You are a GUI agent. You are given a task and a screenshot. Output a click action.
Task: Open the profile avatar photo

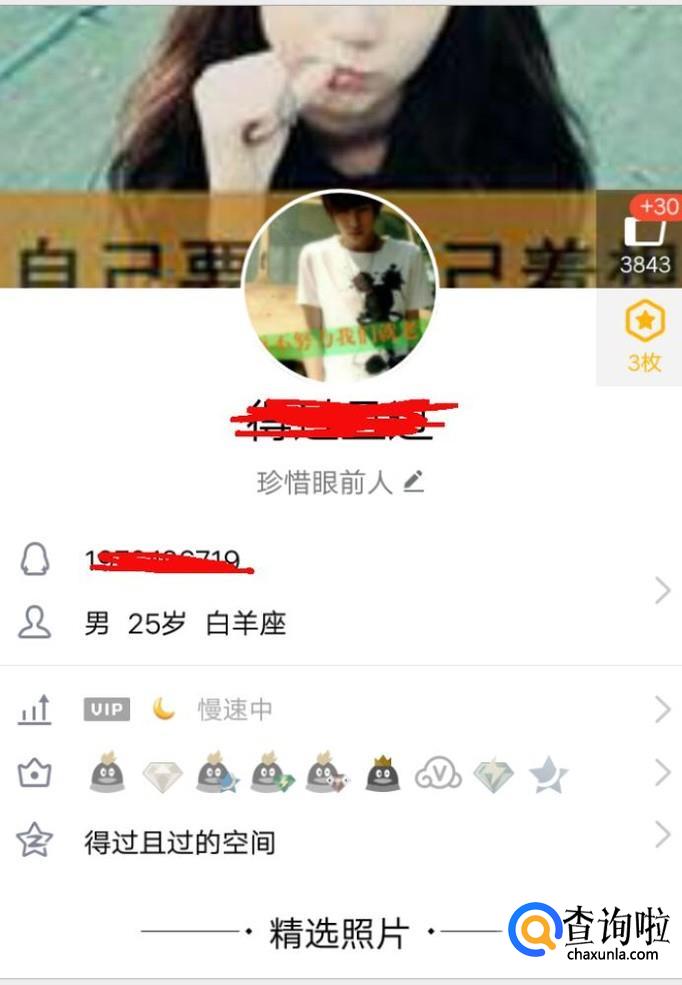340,286
